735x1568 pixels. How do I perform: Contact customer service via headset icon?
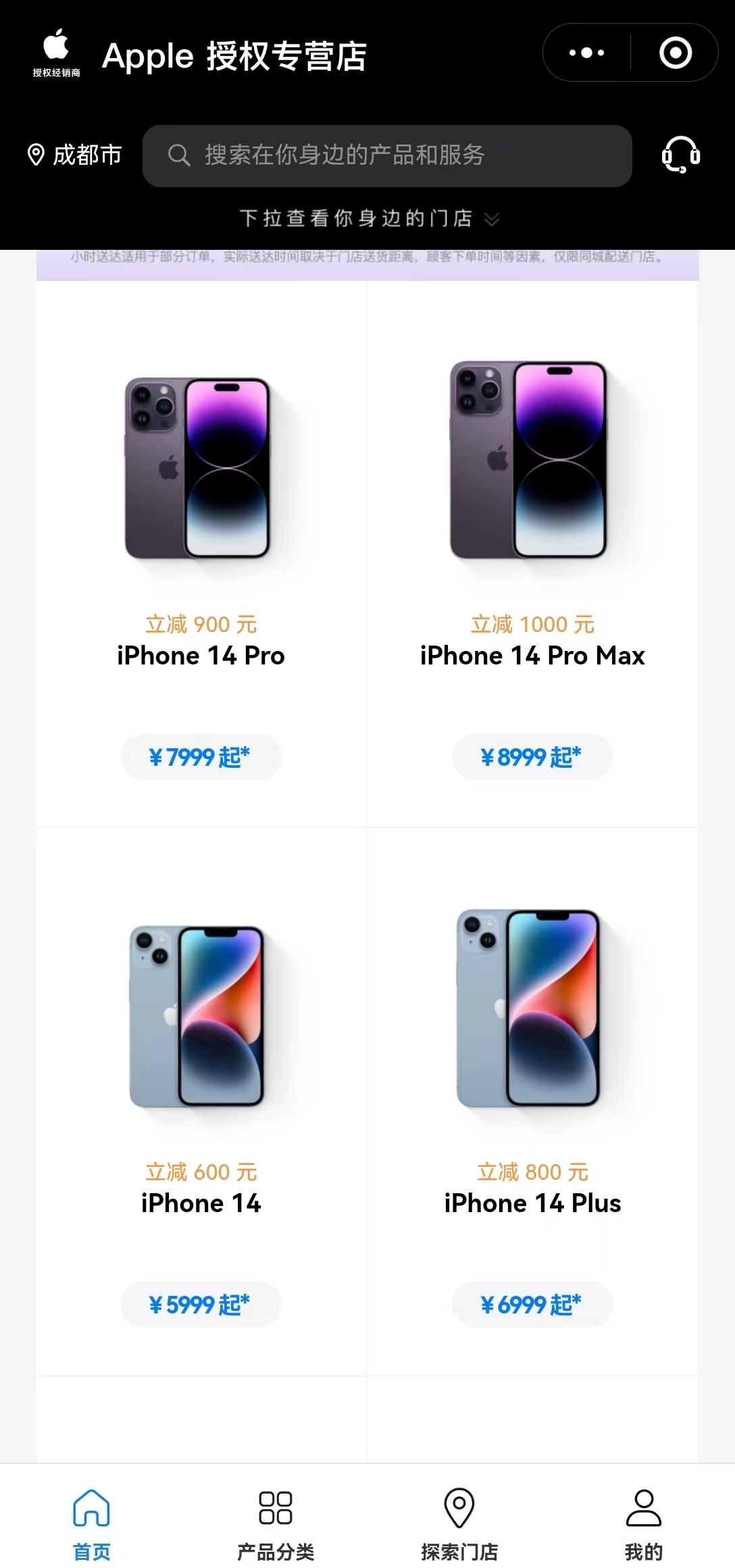(x=680, y=155)
